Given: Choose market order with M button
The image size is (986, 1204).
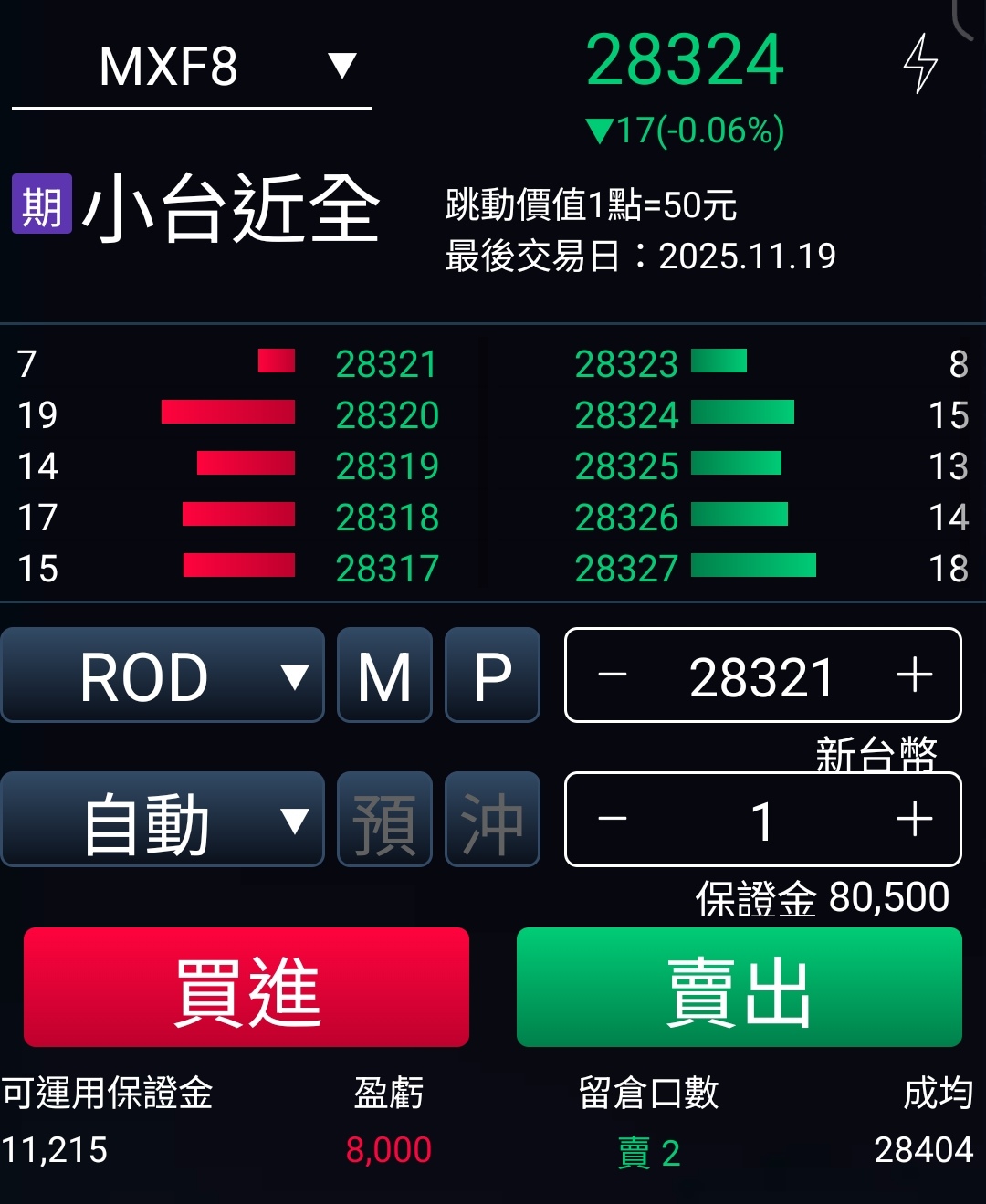Looking at the screenshot, I should tap(384, 676).
